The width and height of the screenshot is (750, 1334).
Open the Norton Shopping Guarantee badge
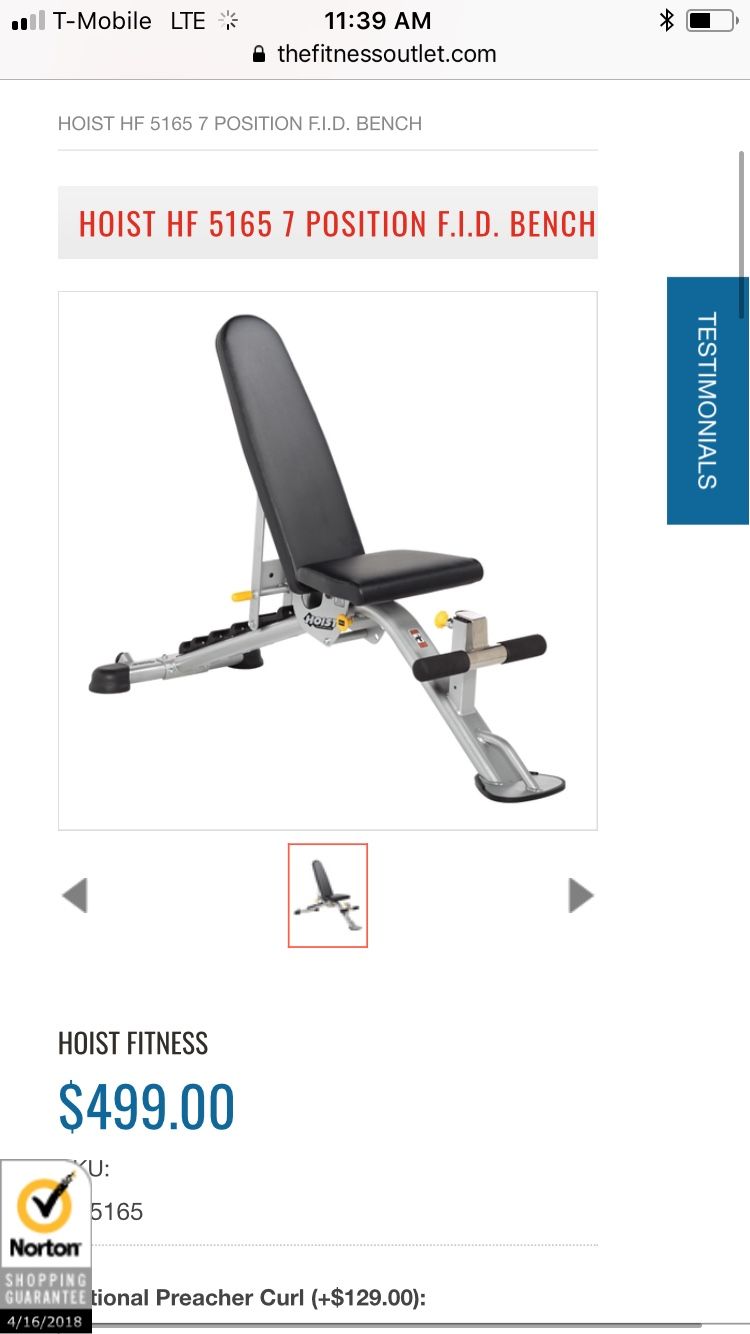[46, 1246]
